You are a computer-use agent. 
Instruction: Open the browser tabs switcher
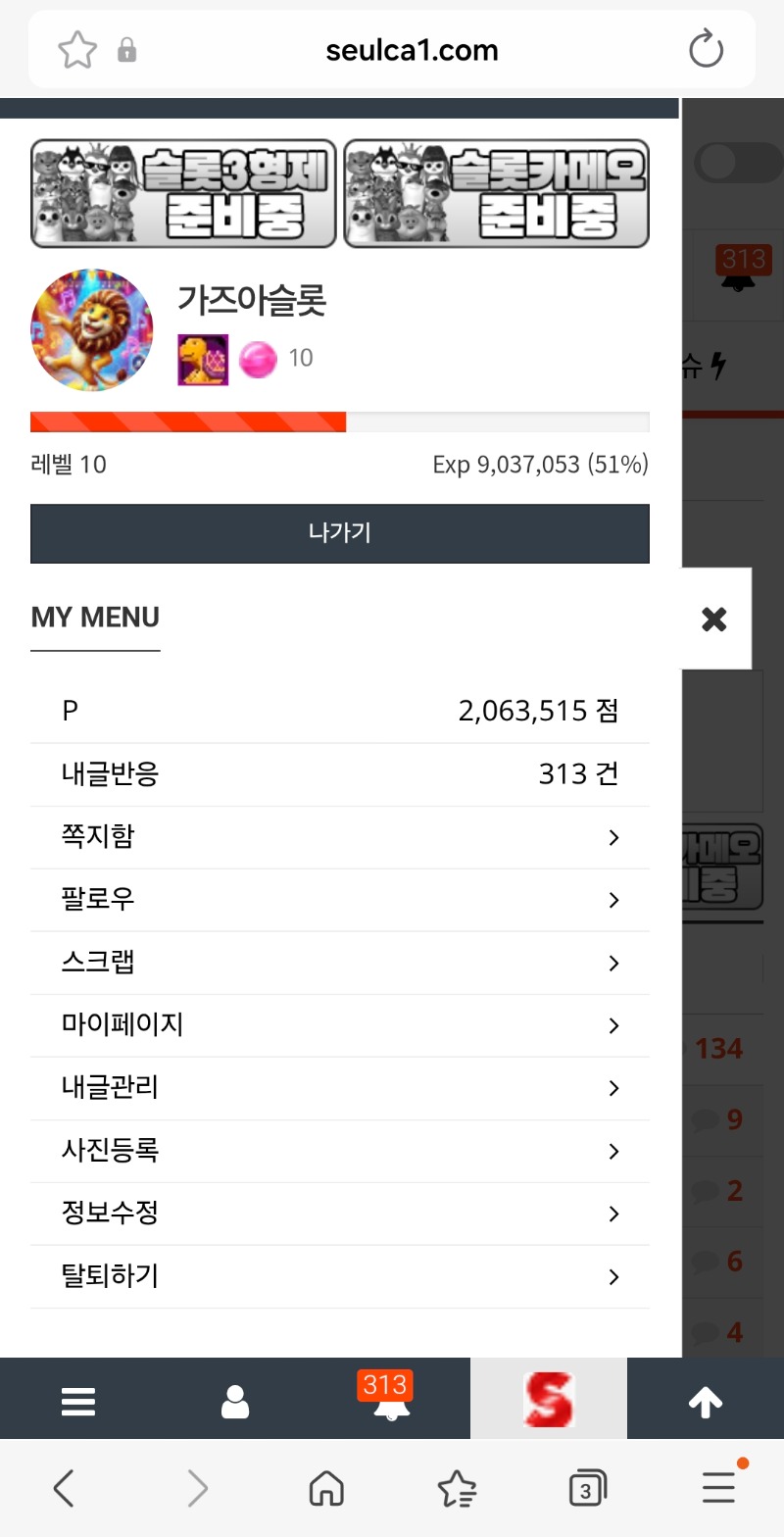[587, 1489]
